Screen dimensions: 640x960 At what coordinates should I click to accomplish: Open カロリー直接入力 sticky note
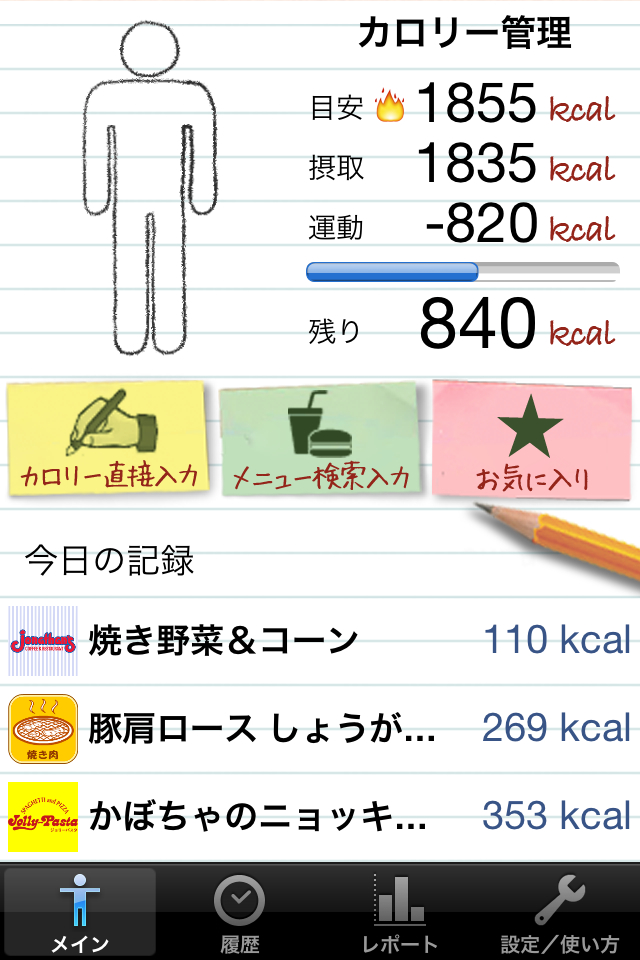pyautogui.click(x=108, y=438)
